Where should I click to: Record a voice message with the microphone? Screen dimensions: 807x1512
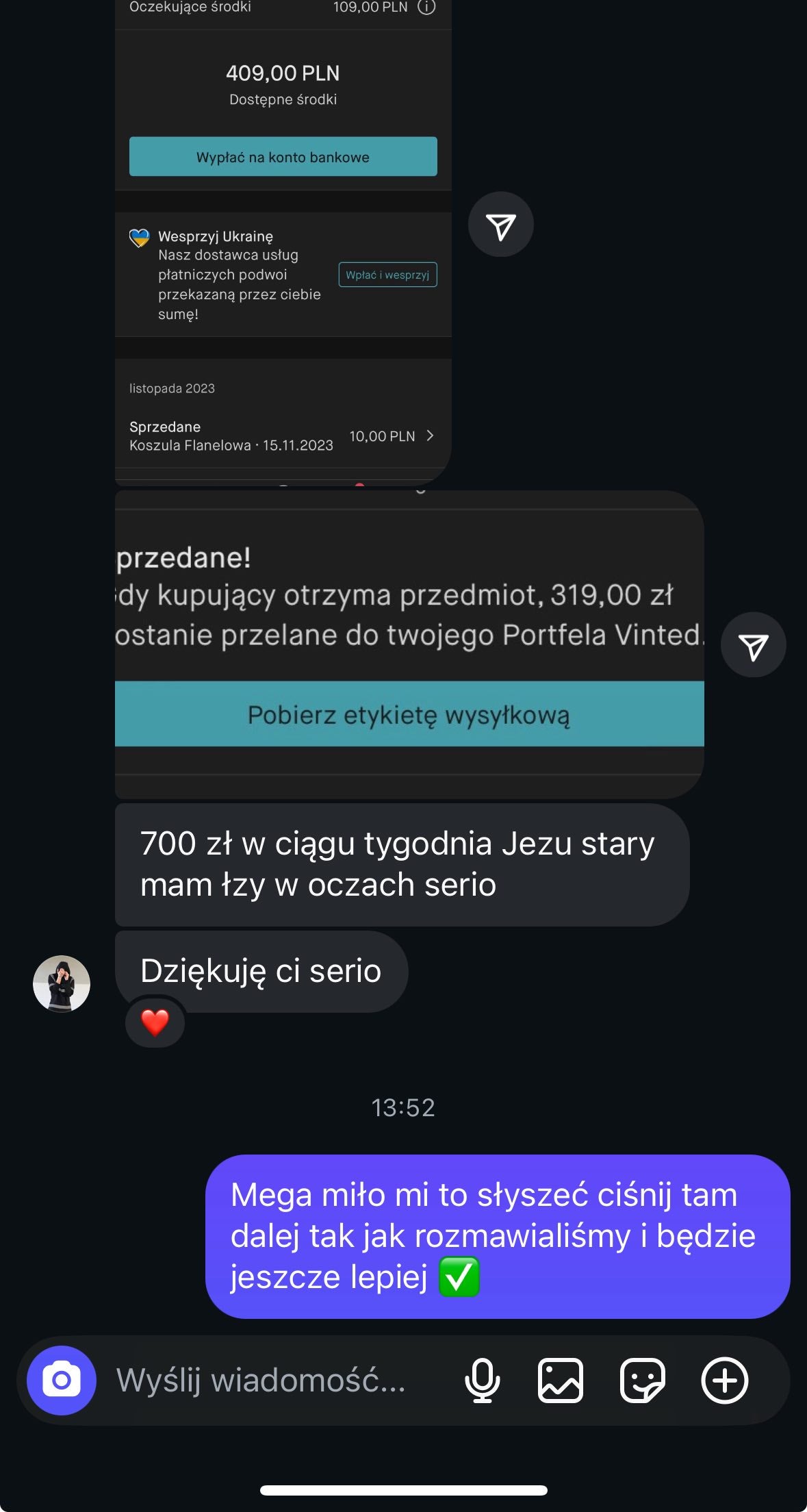click(482, 1380)
